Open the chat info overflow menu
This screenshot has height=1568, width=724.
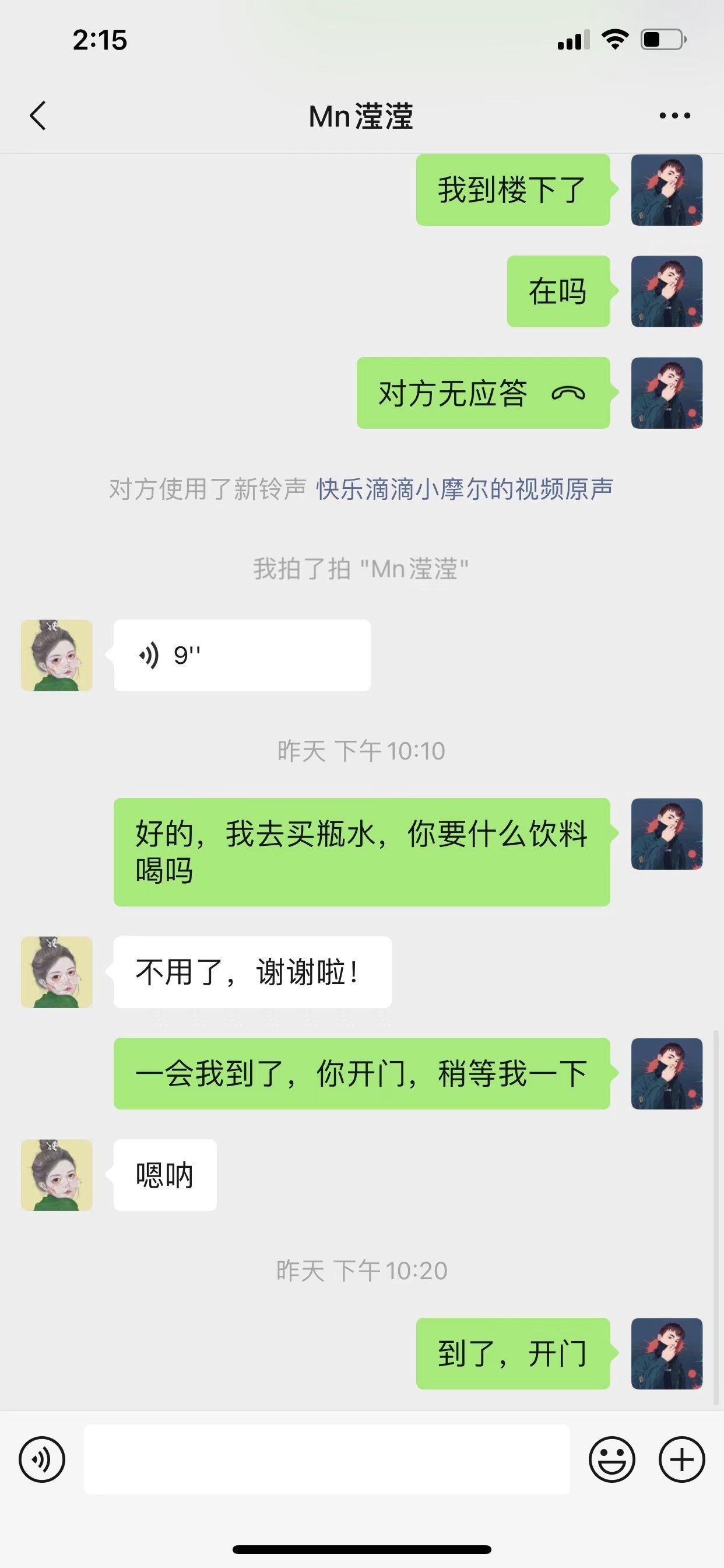pos(674,115)
